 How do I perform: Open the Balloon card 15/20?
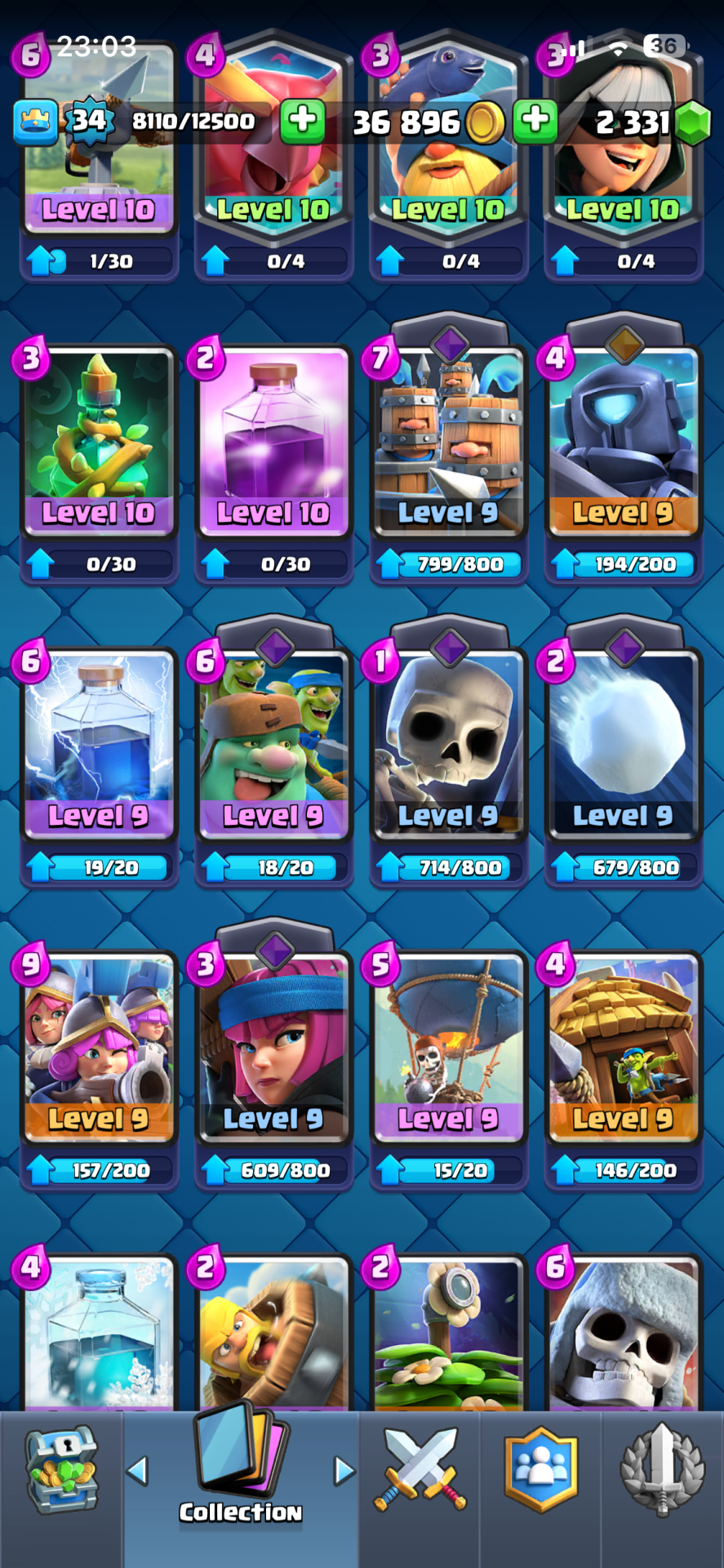pos(448,1047)
